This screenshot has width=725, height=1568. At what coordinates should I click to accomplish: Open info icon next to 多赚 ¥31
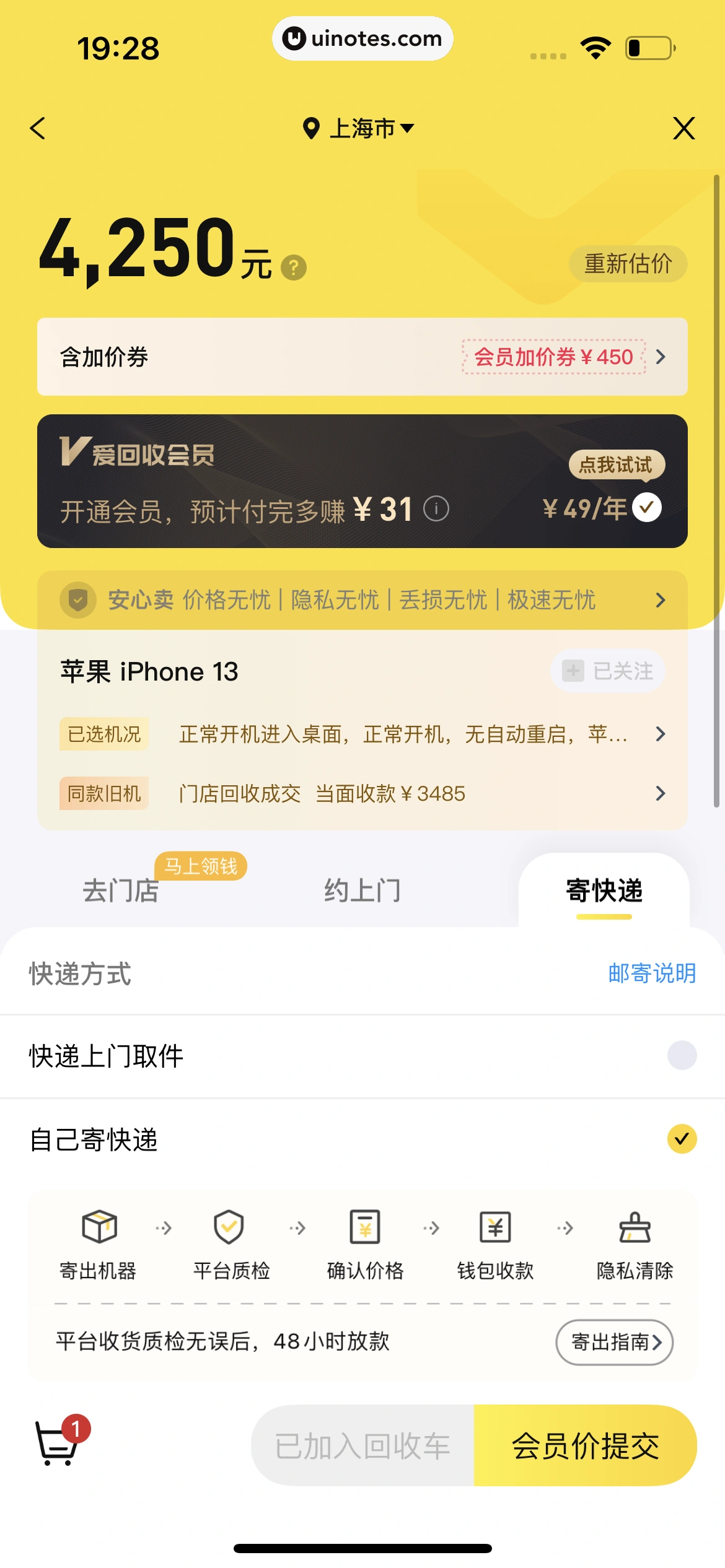tap(436, 509)
